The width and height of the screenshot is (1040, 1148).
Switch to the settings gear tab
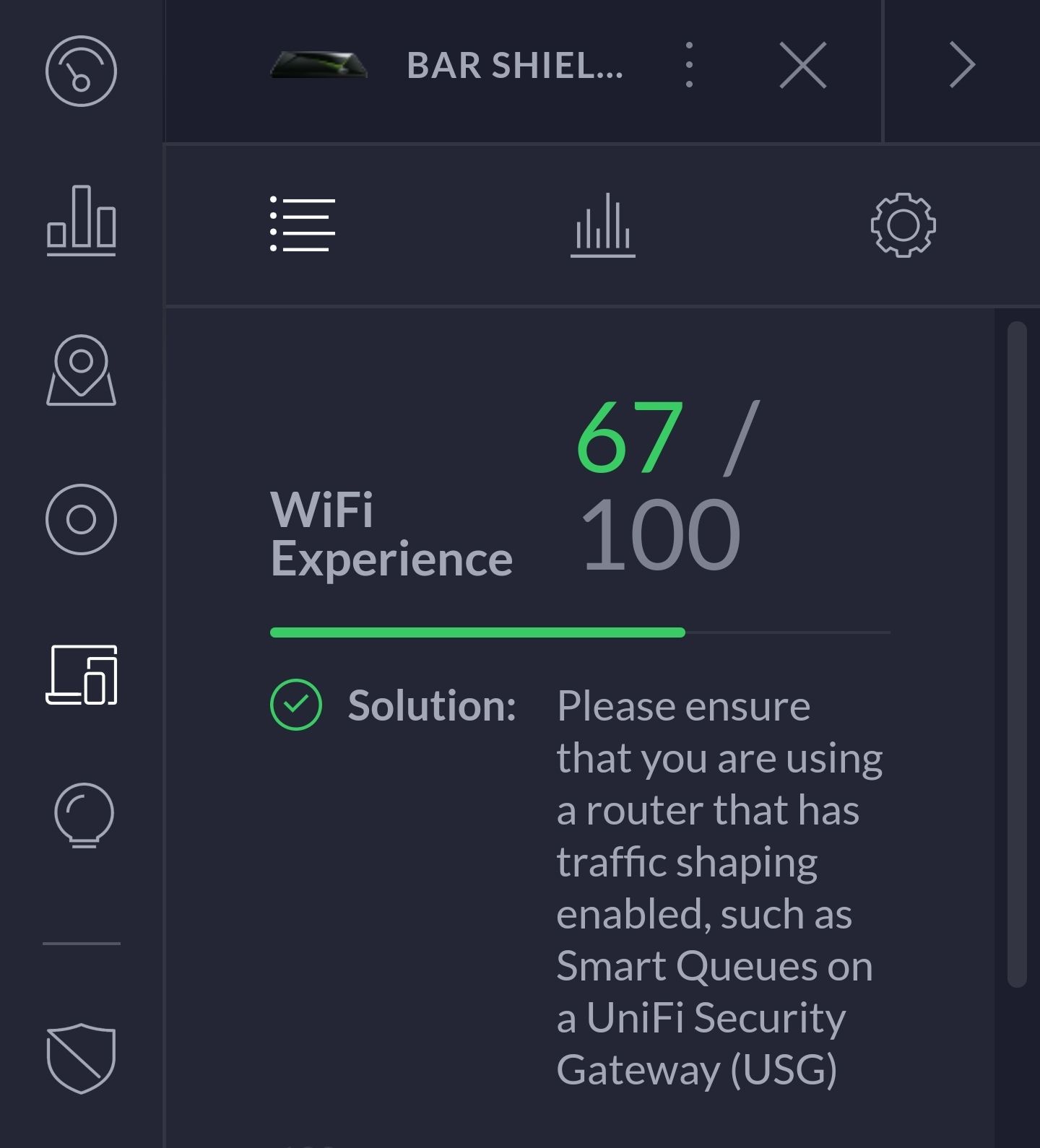(903, 225)
